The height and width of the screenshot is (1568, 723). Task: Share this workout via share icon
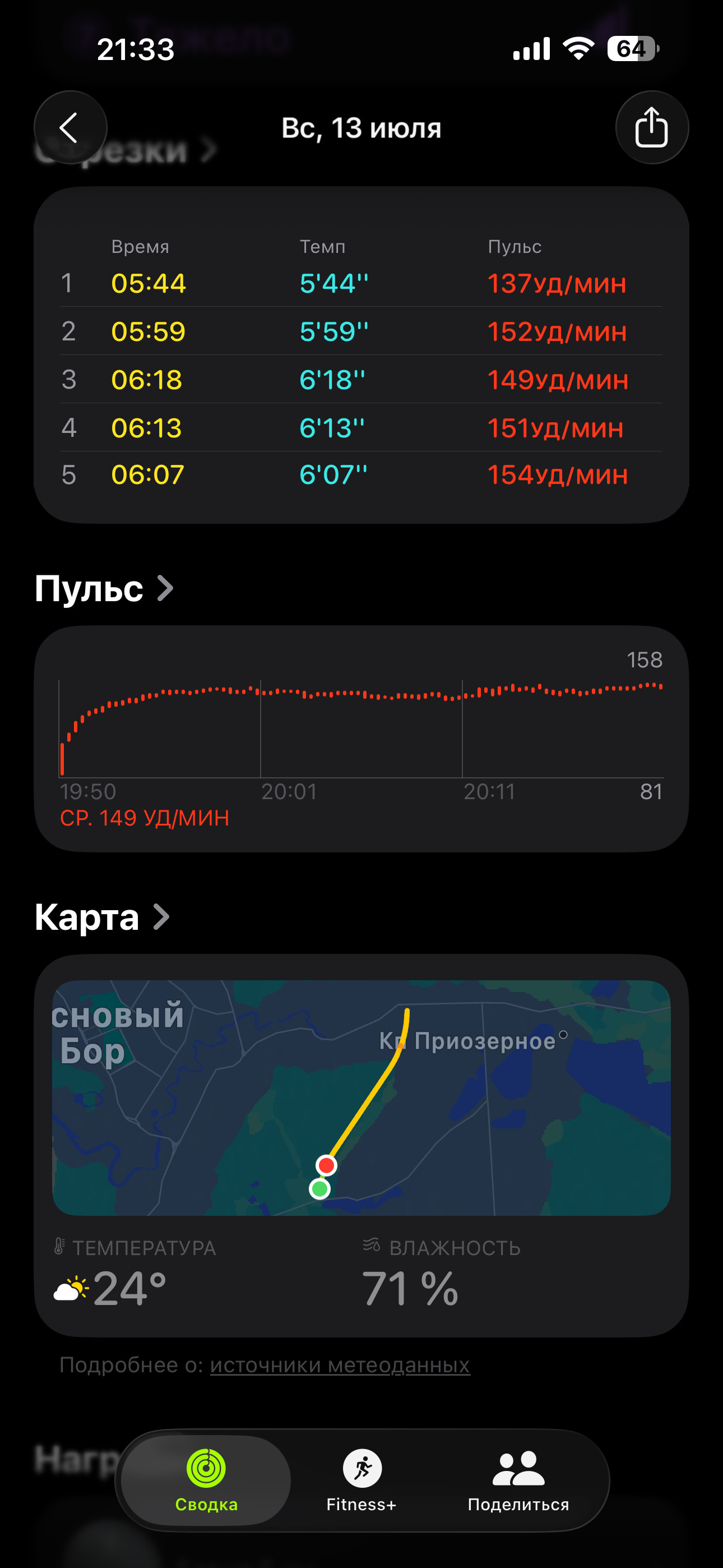pos(652,127)
